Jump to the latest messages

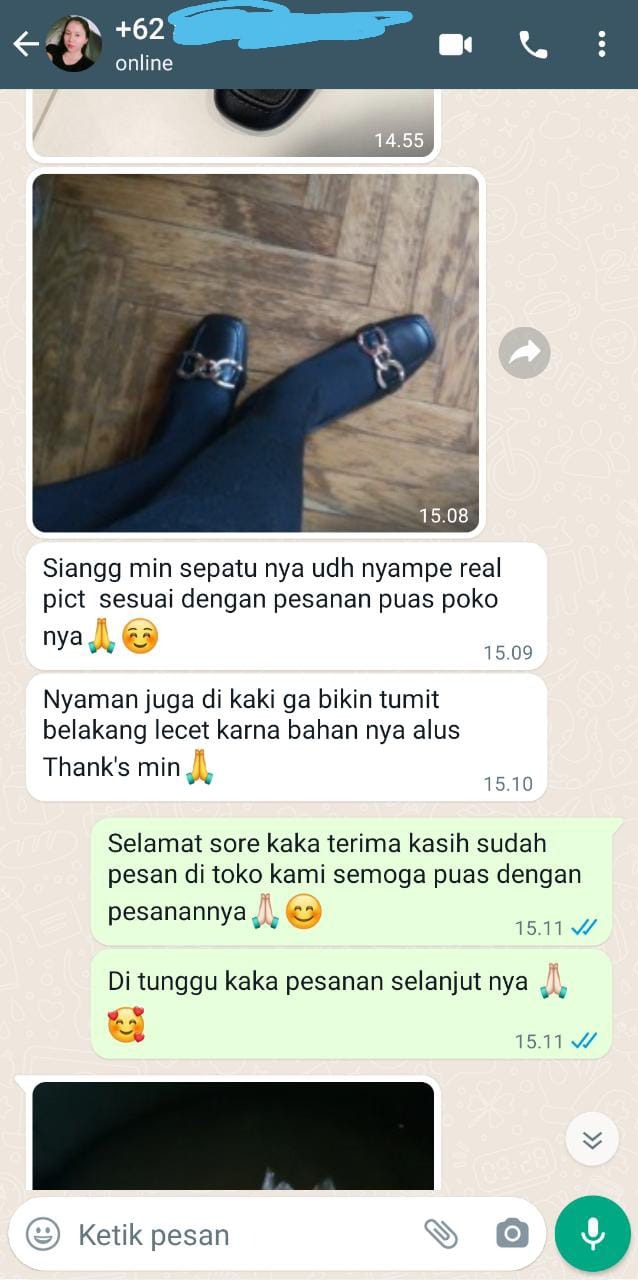(592, 1140)
